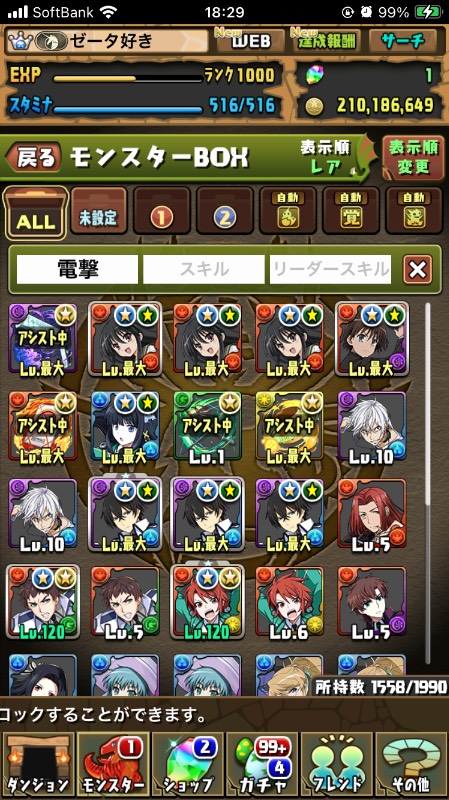The image size is (449, 800).
Task: Tap the 戻る back button
Action: click(x=33, y=157)
